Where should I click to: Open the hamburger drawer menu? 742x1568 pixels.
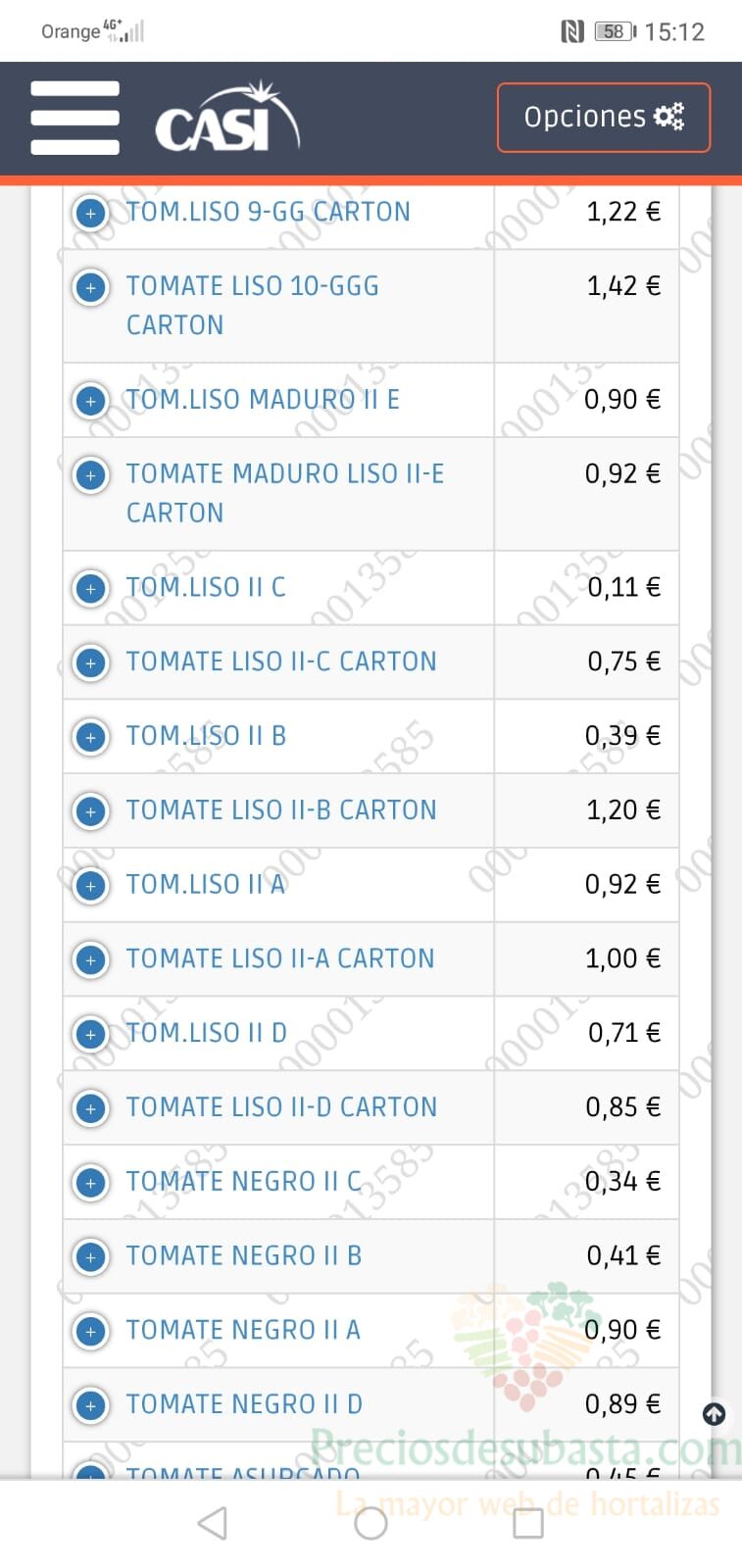tap(74, 118)
